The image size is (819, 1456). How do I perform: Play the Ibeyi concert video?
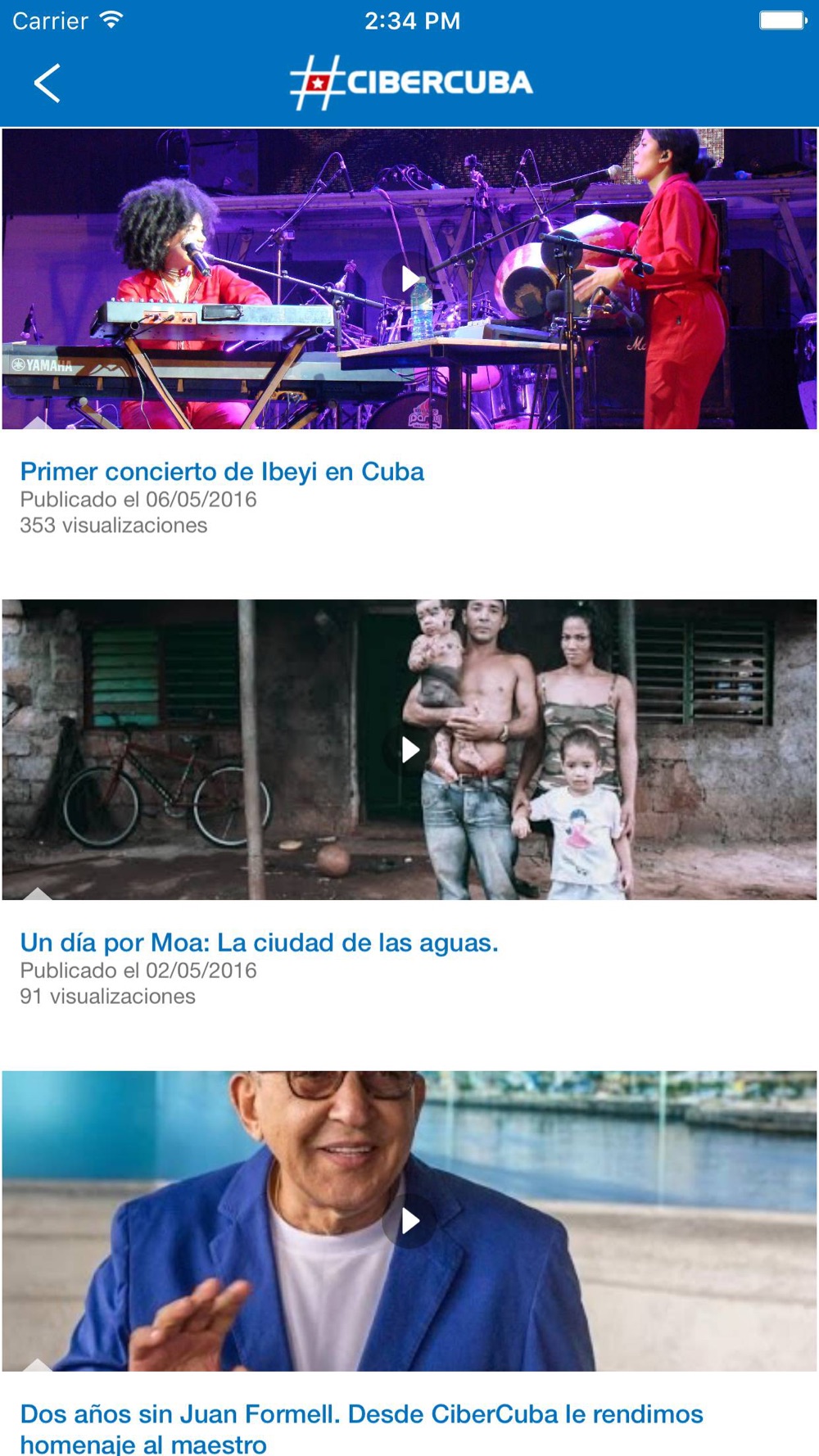409,278
